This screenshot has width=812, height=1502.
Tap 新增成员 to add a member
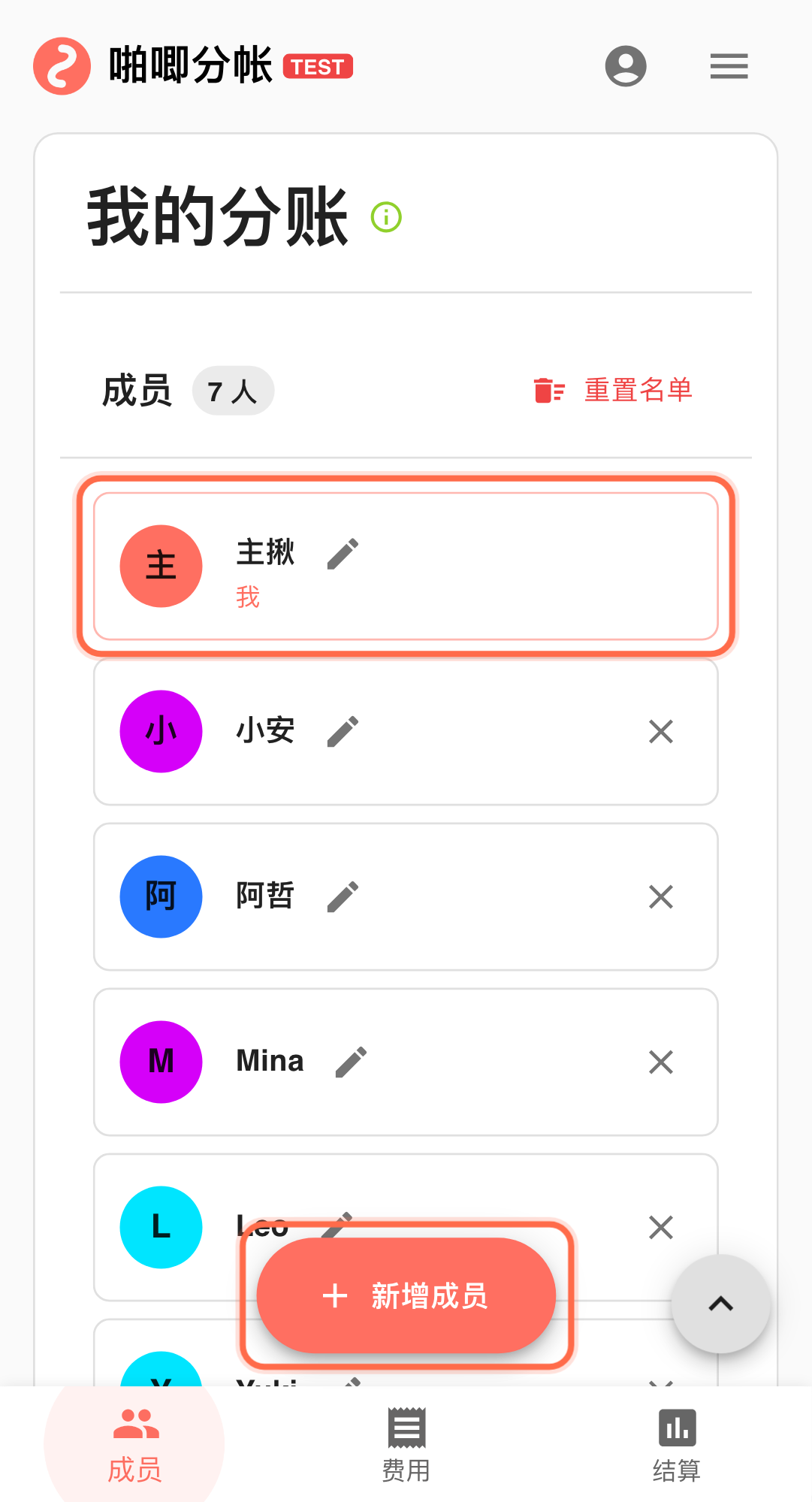(406, 1295)
